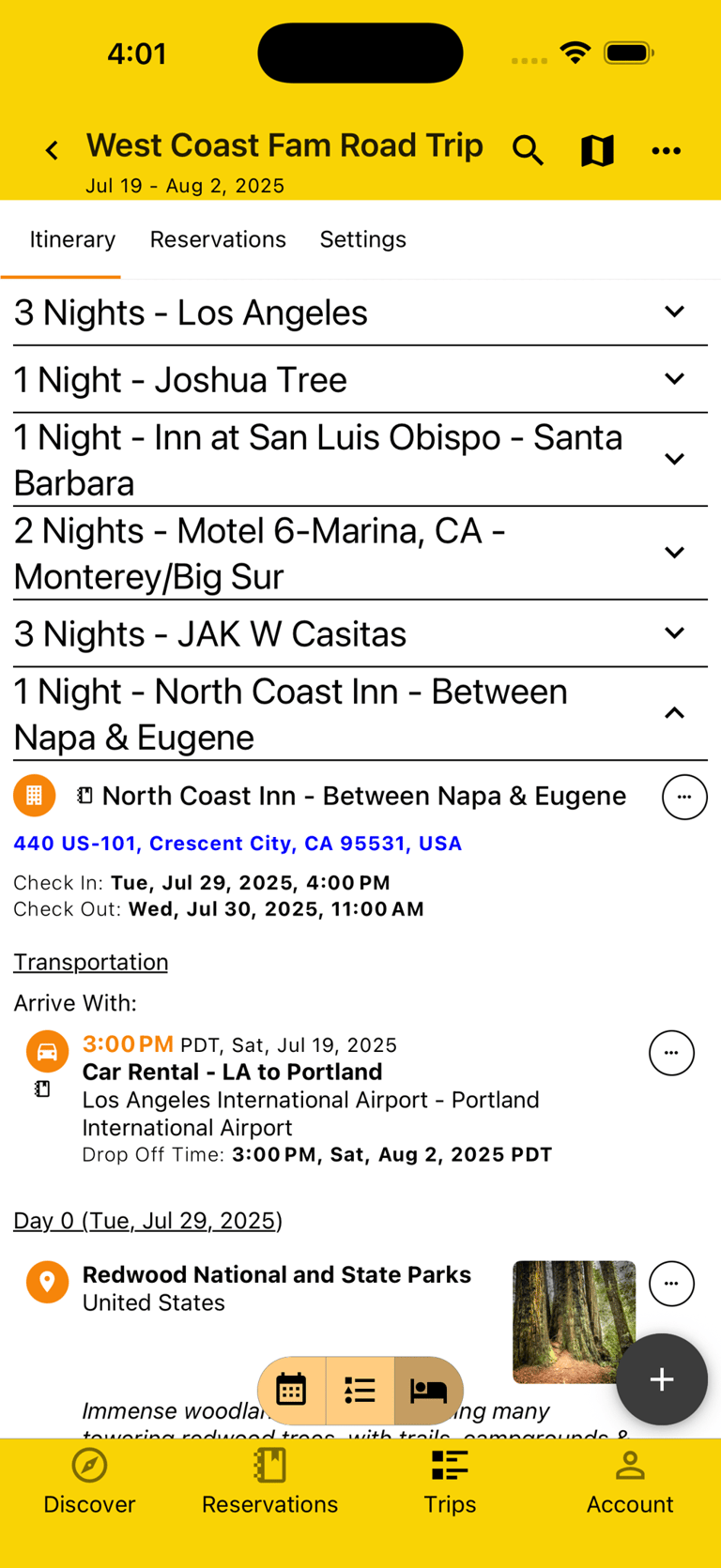The image size is (721, 1568).
Task: Expand the 1 Night Joshua Tree section
Action: pos(674,378)
